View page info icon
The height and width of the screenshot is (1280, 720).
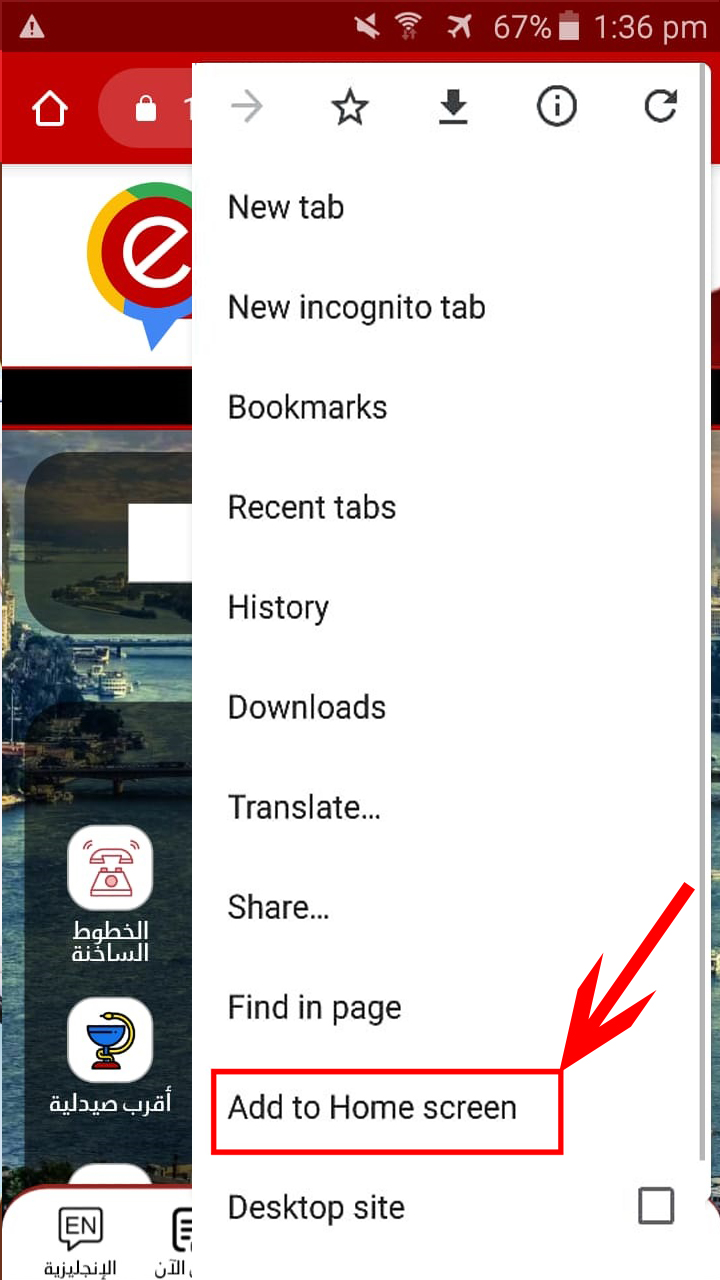tap(556, 107)
